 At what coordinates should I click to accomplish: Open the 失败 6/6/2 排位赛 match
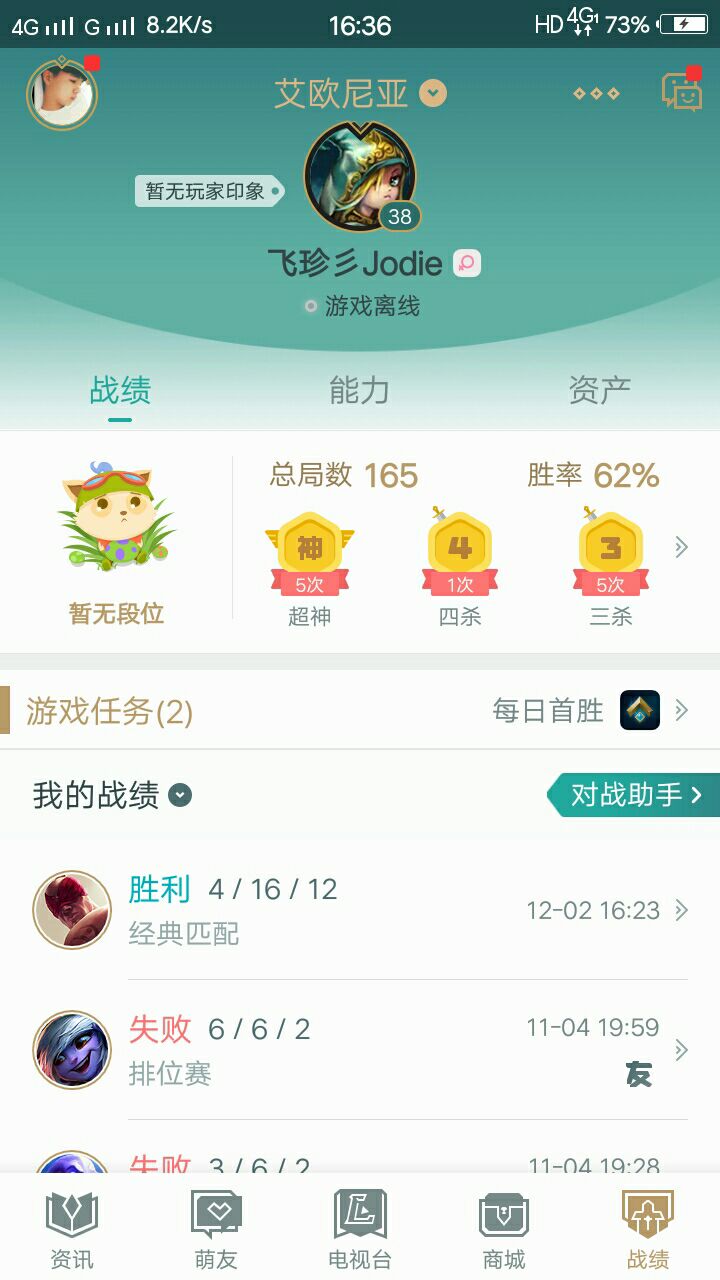(x=360, y=1049)
